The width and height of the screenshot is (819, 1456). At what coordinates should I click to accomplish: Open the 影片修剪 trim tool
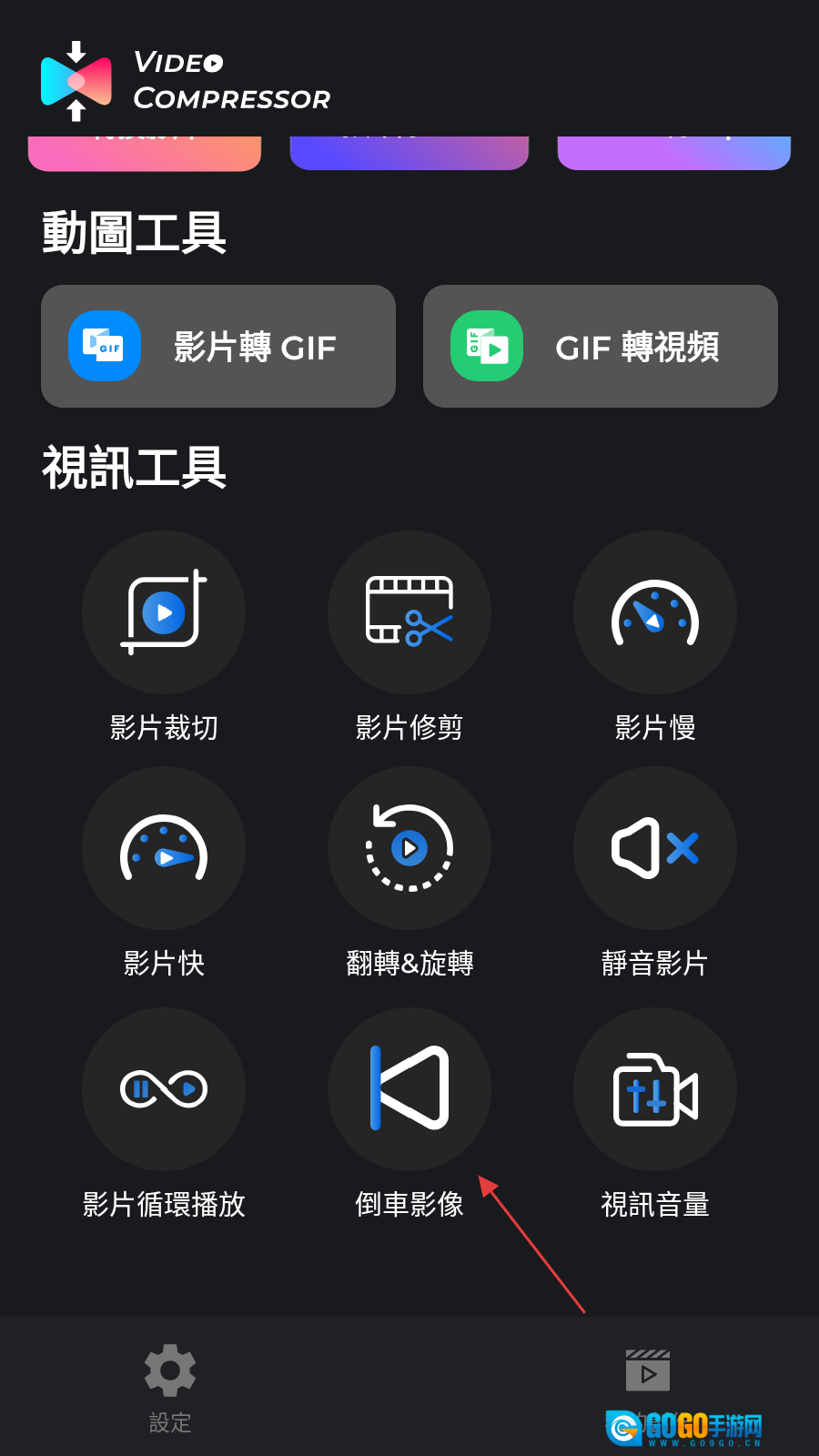coord(409,612)
